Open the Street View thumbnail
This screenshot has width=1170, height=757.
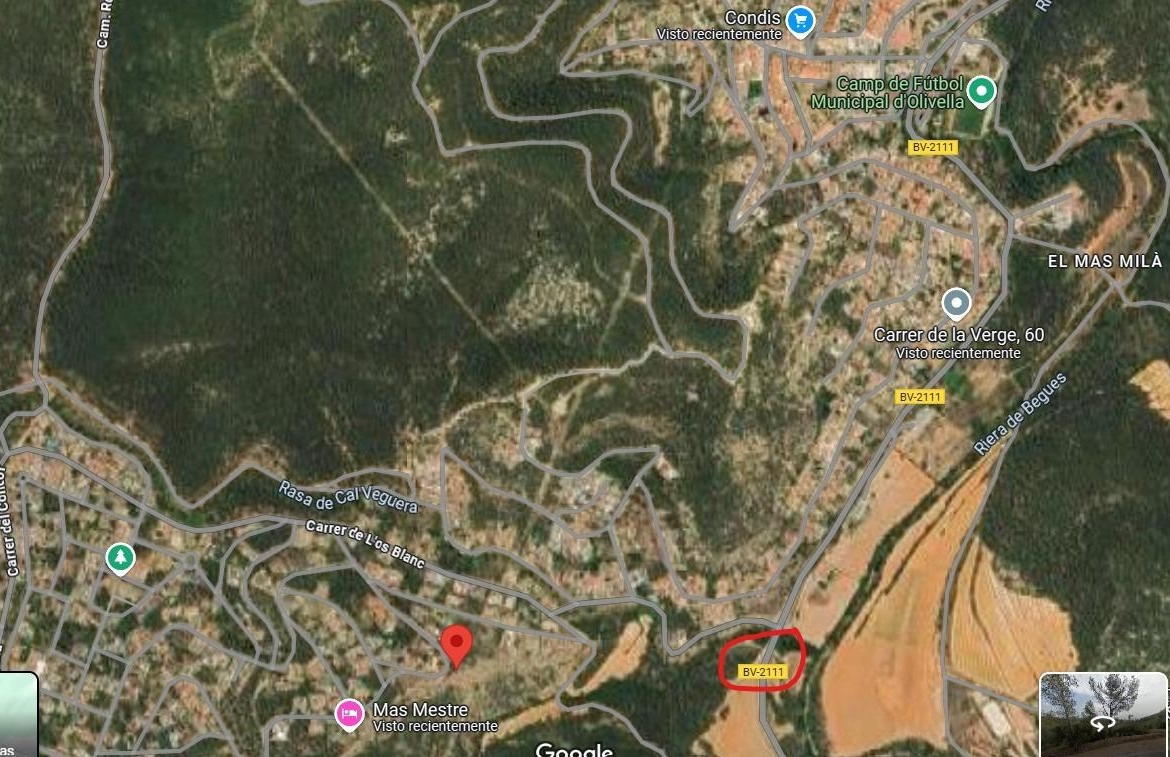pos(1103,713)
